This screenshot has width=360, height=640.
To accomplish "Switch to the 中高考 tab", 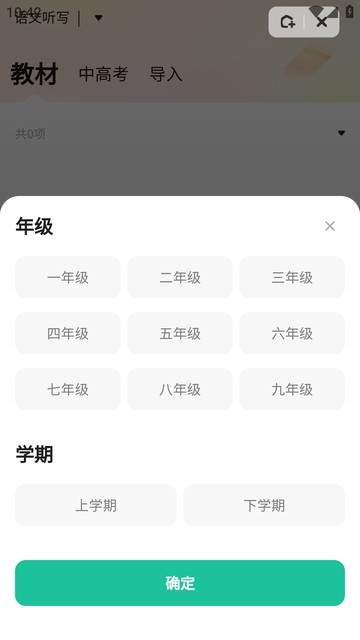I will pos(104,74).
